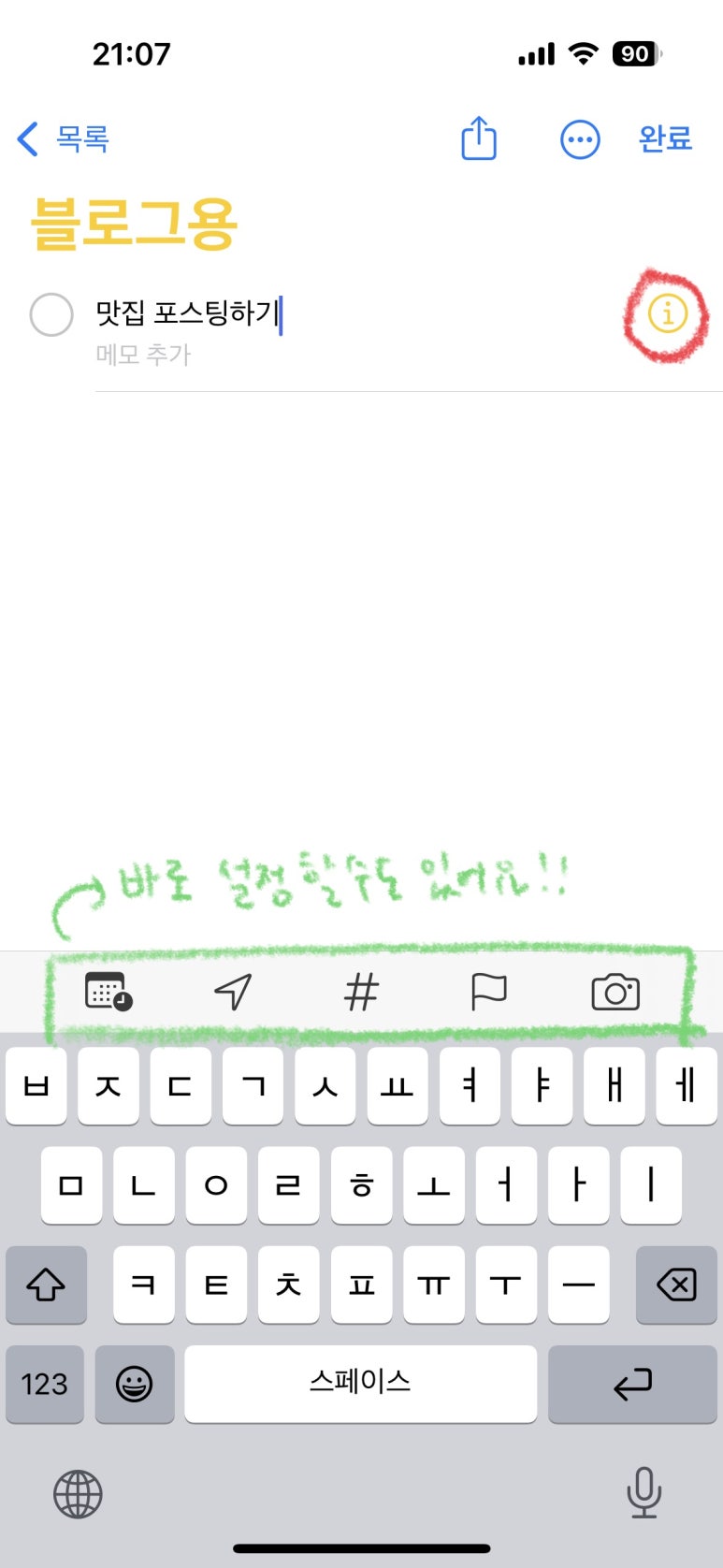The image size is (723, 1568).
Task: Tap 완료 to finish editing
Action: (665, 139)
